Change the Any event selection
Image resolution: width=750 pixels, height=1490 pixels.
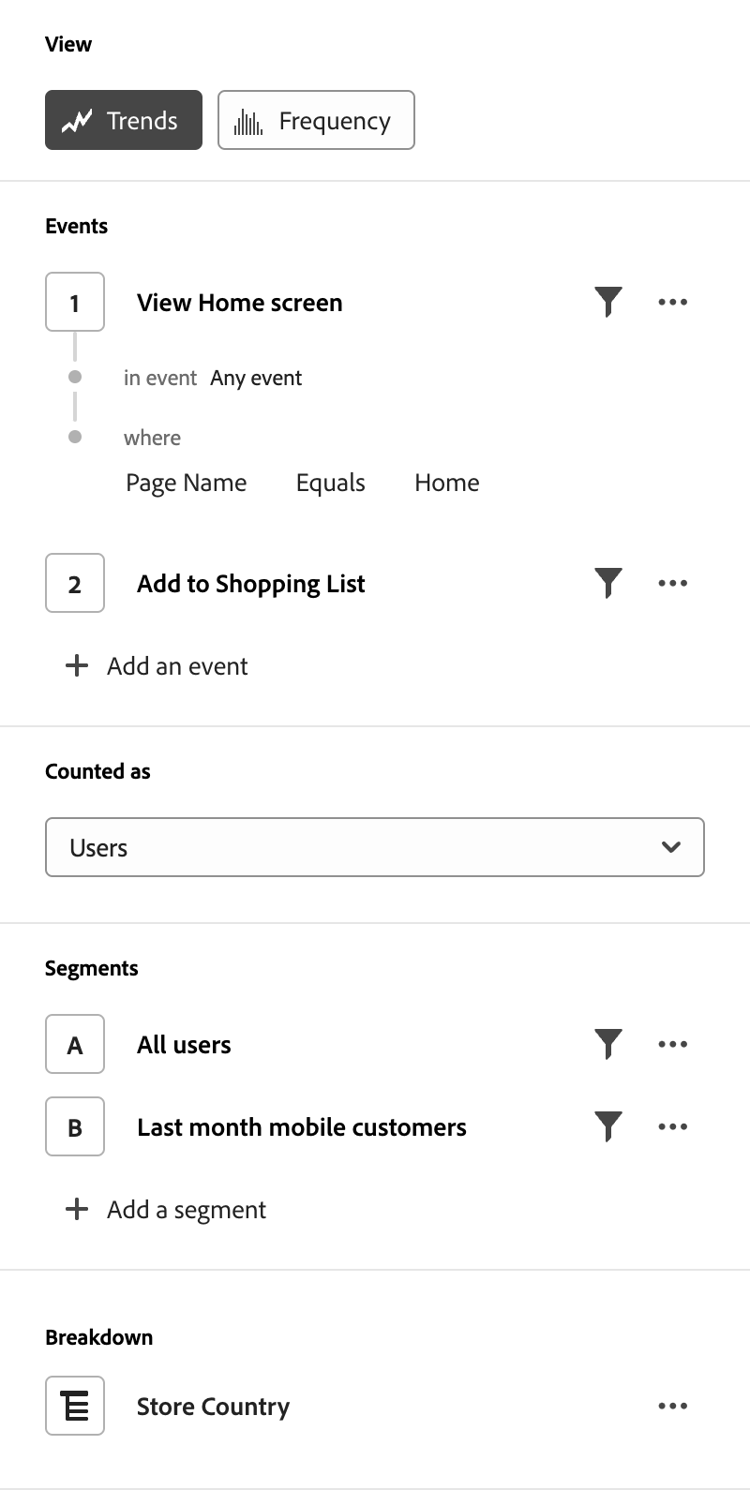[256, 378]
